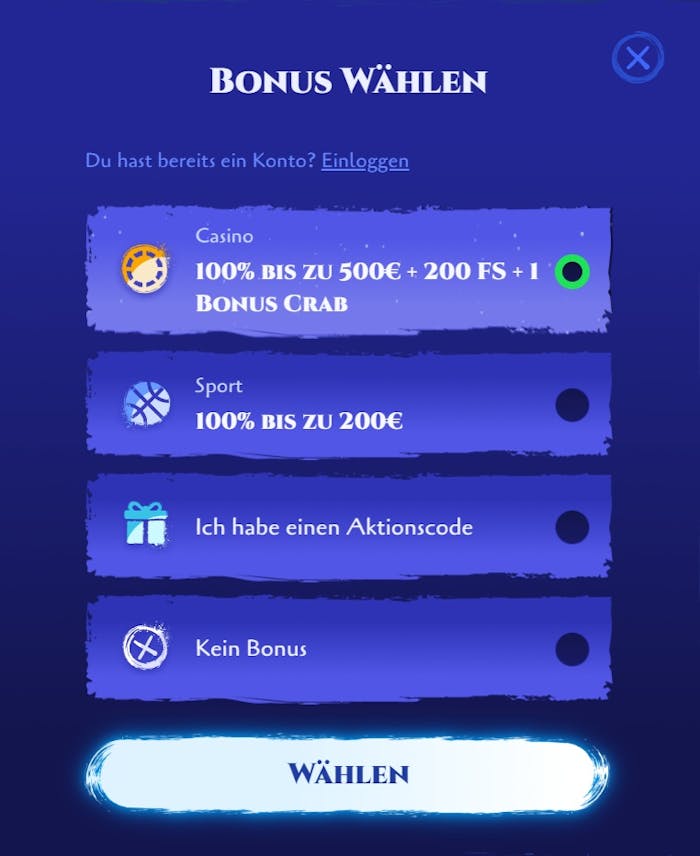Choose the Sport 100% bis zu 200€ bonus
The width and height of the screenshot is (700, 856).
tap(571, 405)
